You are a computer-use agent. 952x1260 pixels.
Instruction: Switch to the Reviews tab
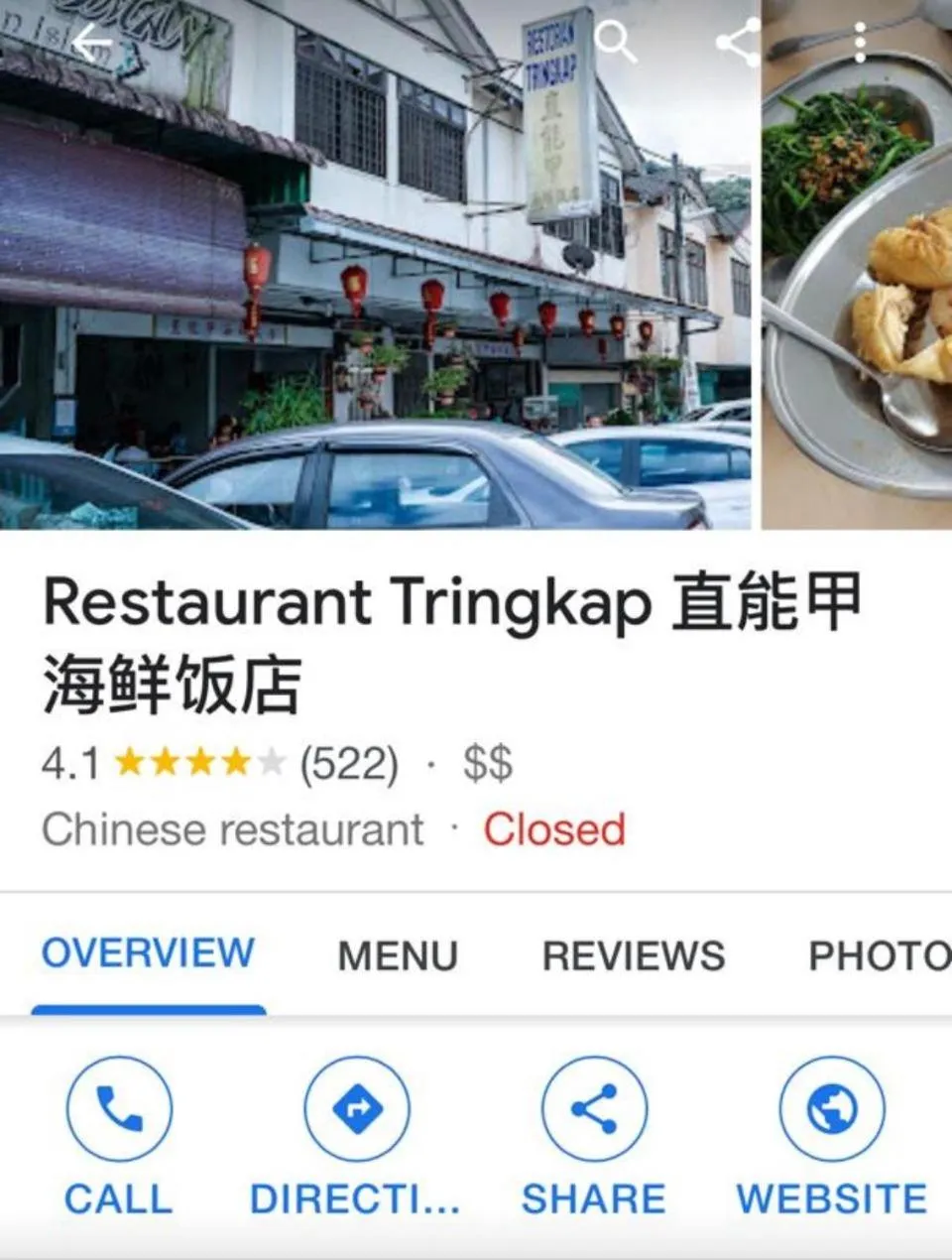[633, 955]
